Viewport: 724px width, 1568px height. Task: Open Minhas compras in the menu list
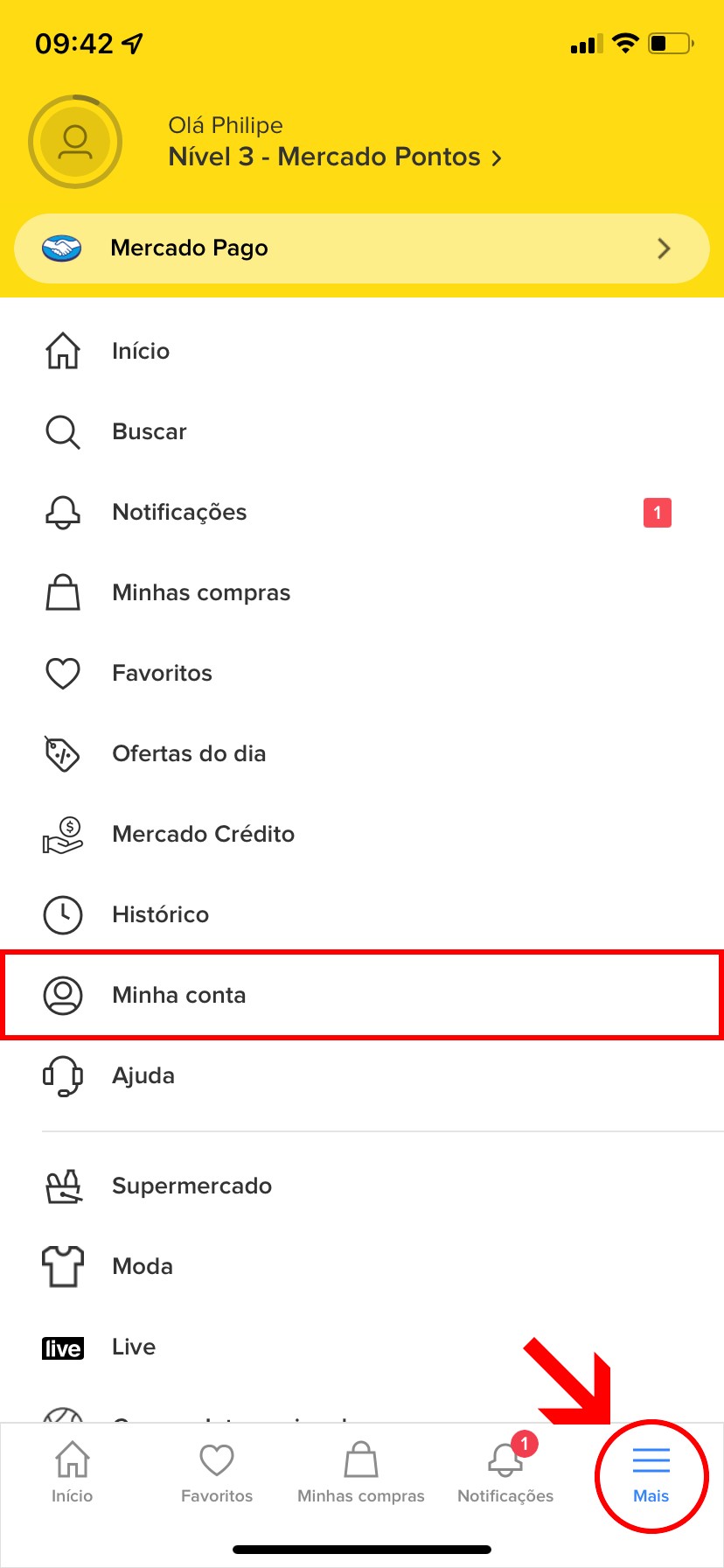(201, 592)
